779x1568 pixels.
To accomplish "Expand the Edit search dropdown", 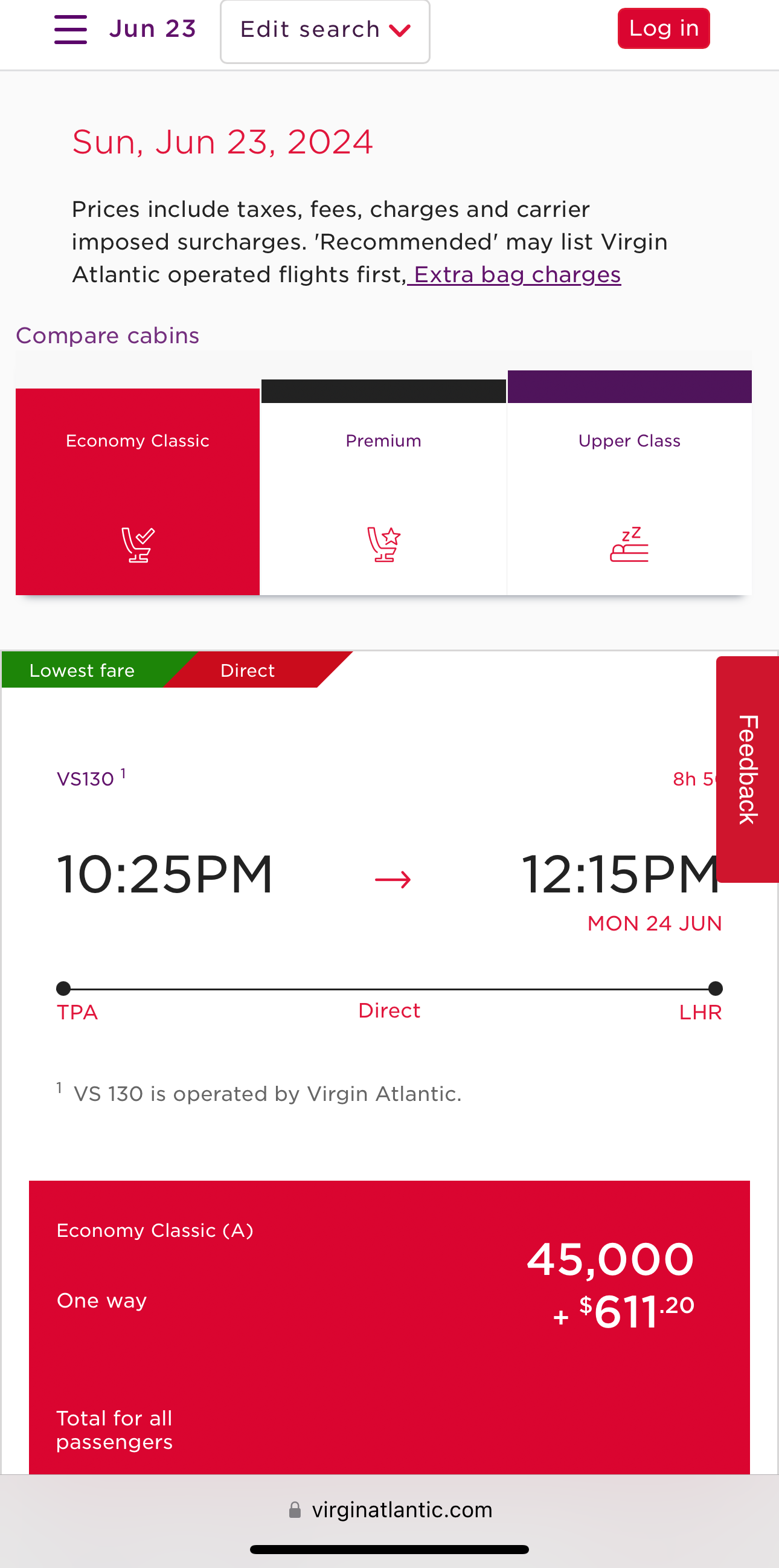I will tap(325, 31).
